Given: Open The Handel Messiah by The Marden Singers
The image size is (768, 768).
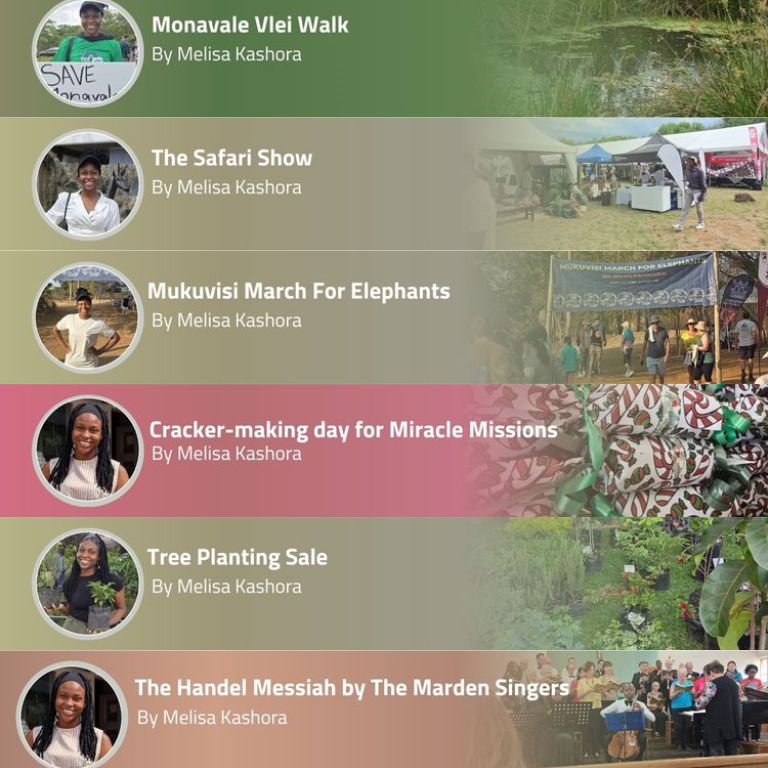Looking at the screenshot, I should coord(351,688).
